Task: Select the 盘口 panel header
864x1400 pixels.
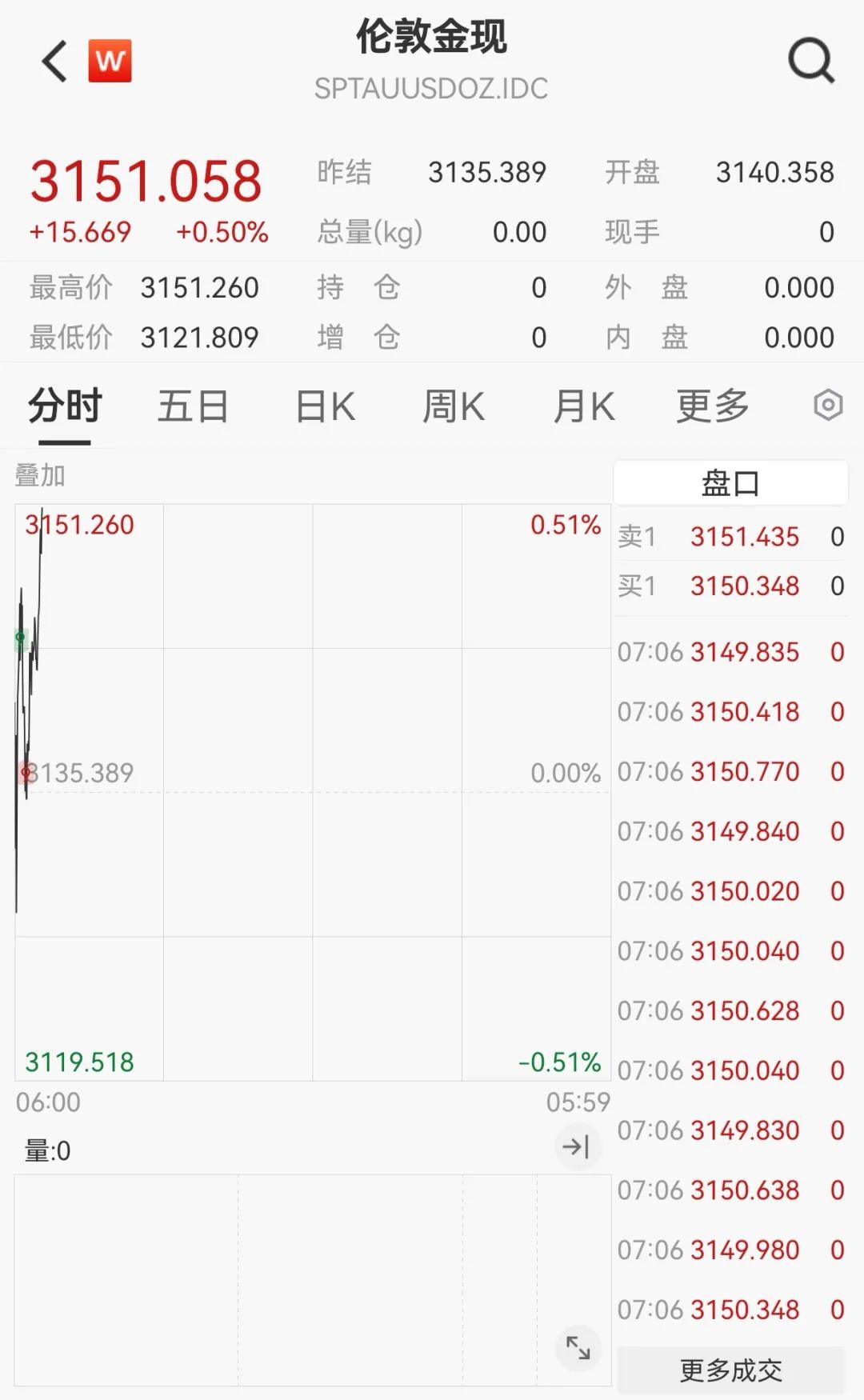Action: 730,483
